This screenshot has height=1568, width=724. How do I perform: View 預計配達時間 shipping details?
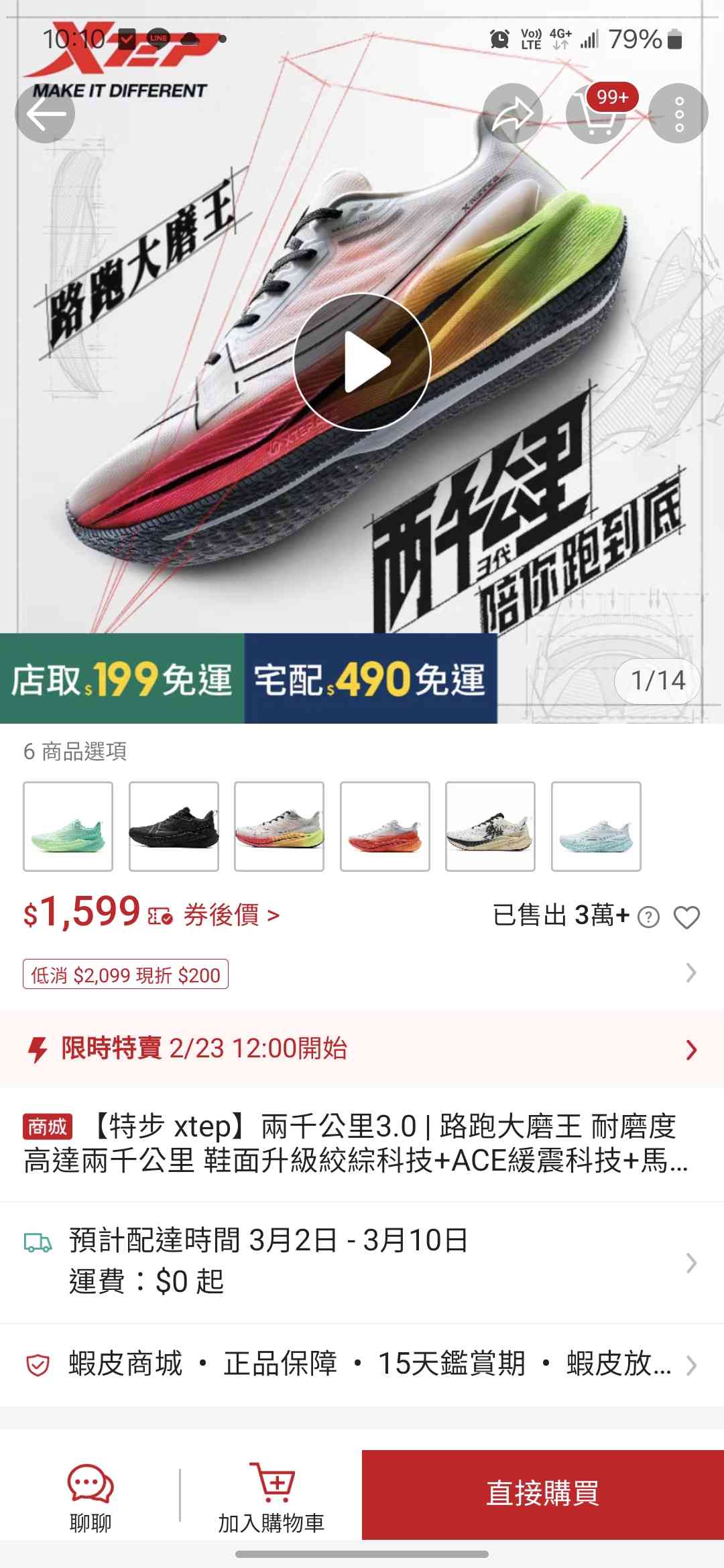pos(362,1261)
